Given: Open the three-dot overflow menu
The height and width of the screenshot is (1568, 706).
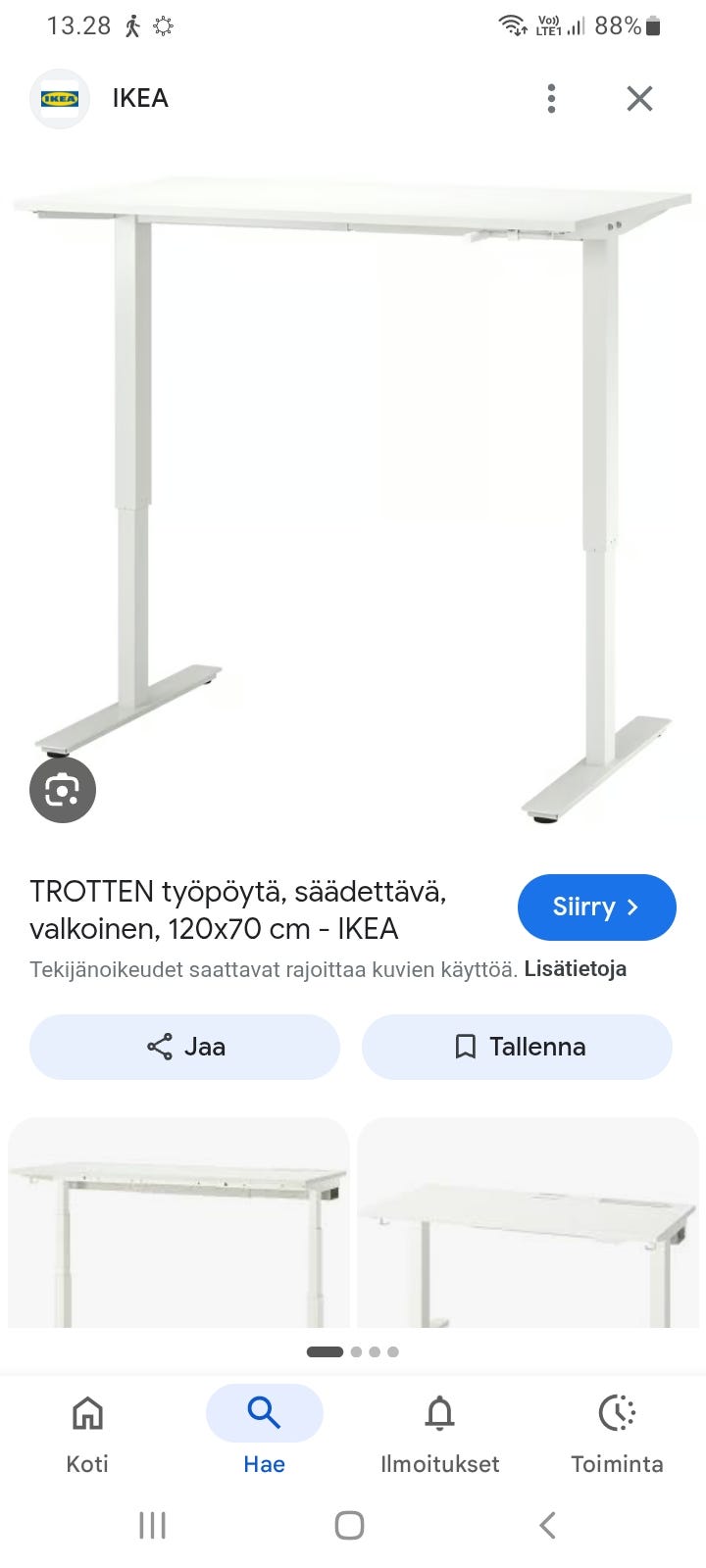Looking at the screenshot, I should tap(551, 98).
